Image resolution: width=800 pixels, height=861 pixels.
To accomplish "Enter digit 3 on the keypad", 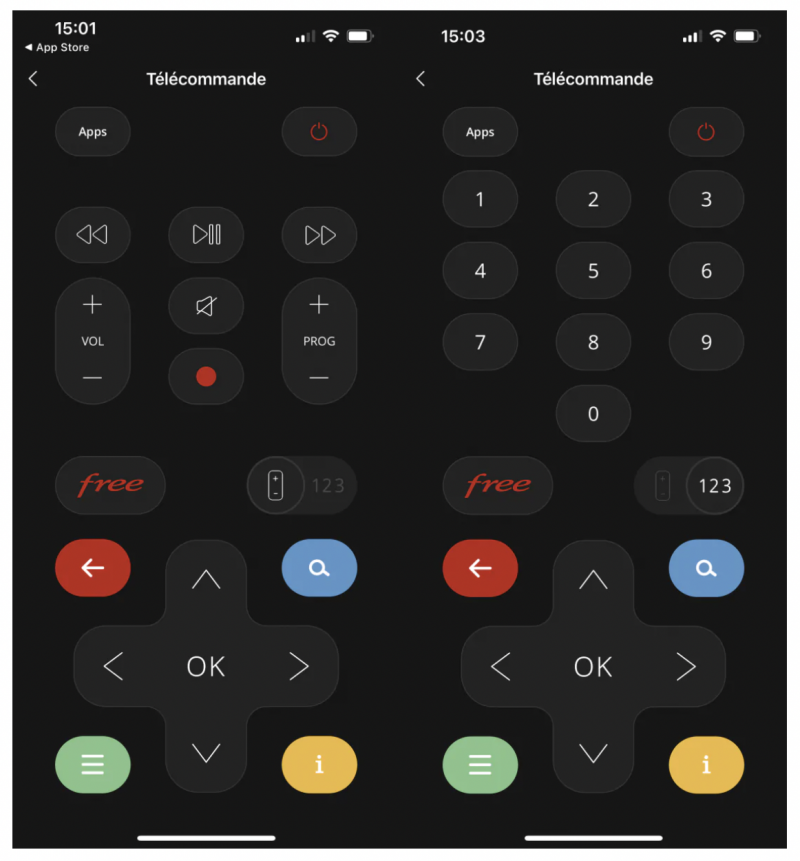I will (x=706, y=200).
